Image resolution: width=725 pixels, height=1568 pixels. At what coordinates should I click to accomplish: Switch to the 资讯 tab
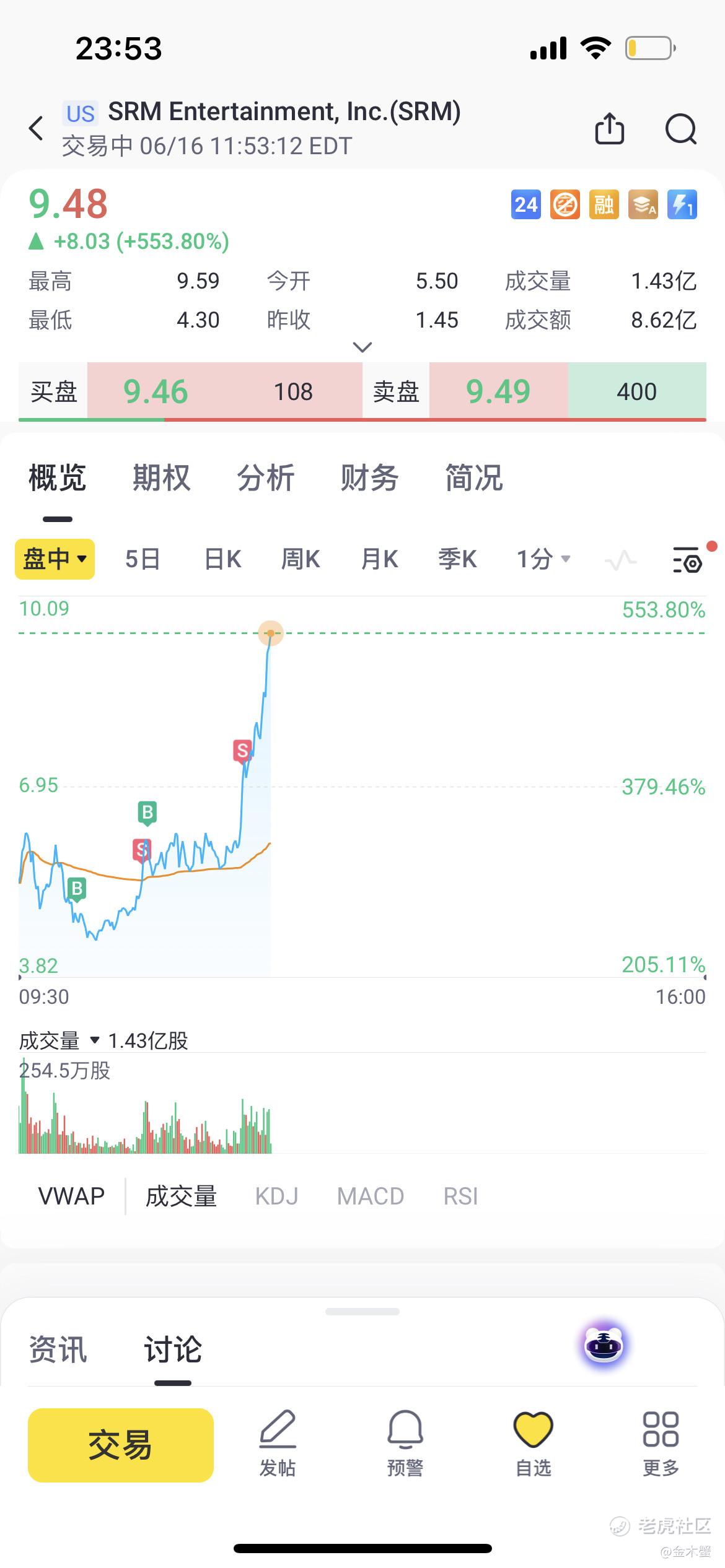58,1349
